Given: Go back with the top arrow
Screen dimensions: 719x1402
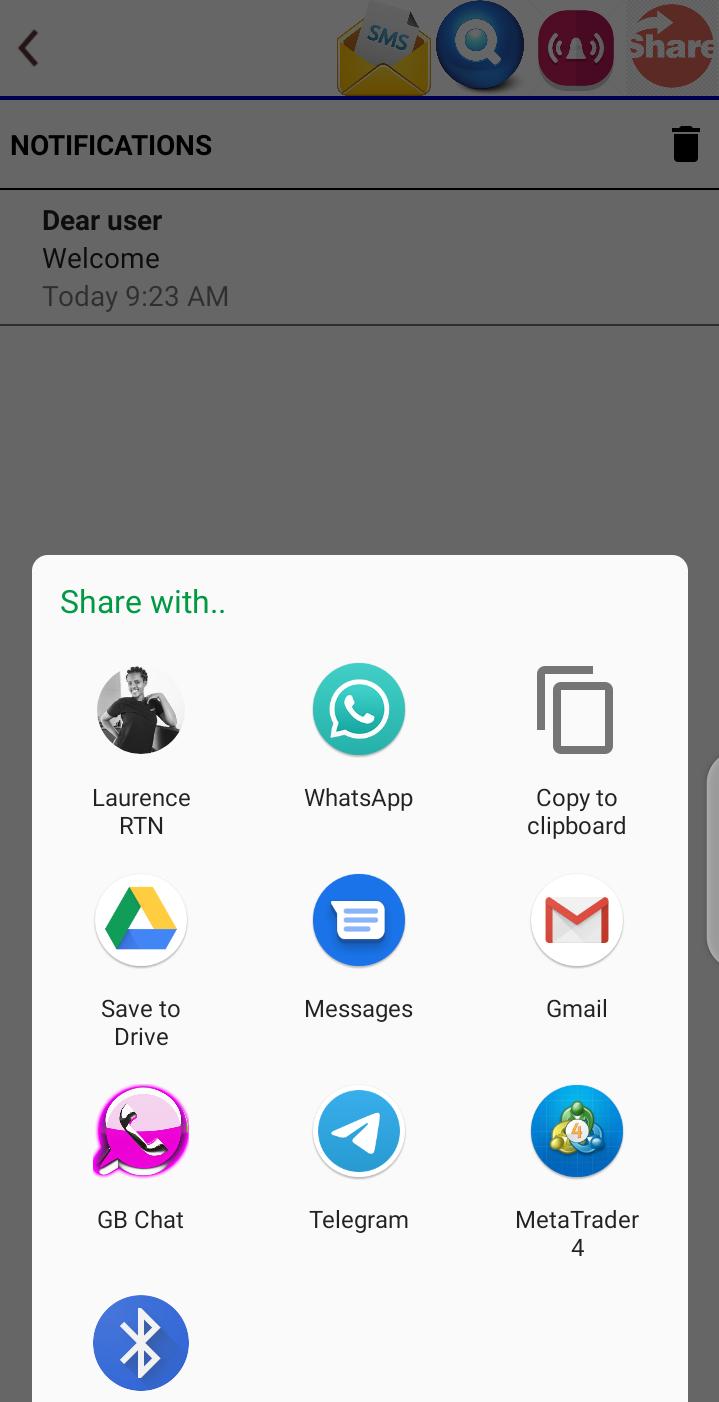Looking at the screenshot, I should 29,47.
